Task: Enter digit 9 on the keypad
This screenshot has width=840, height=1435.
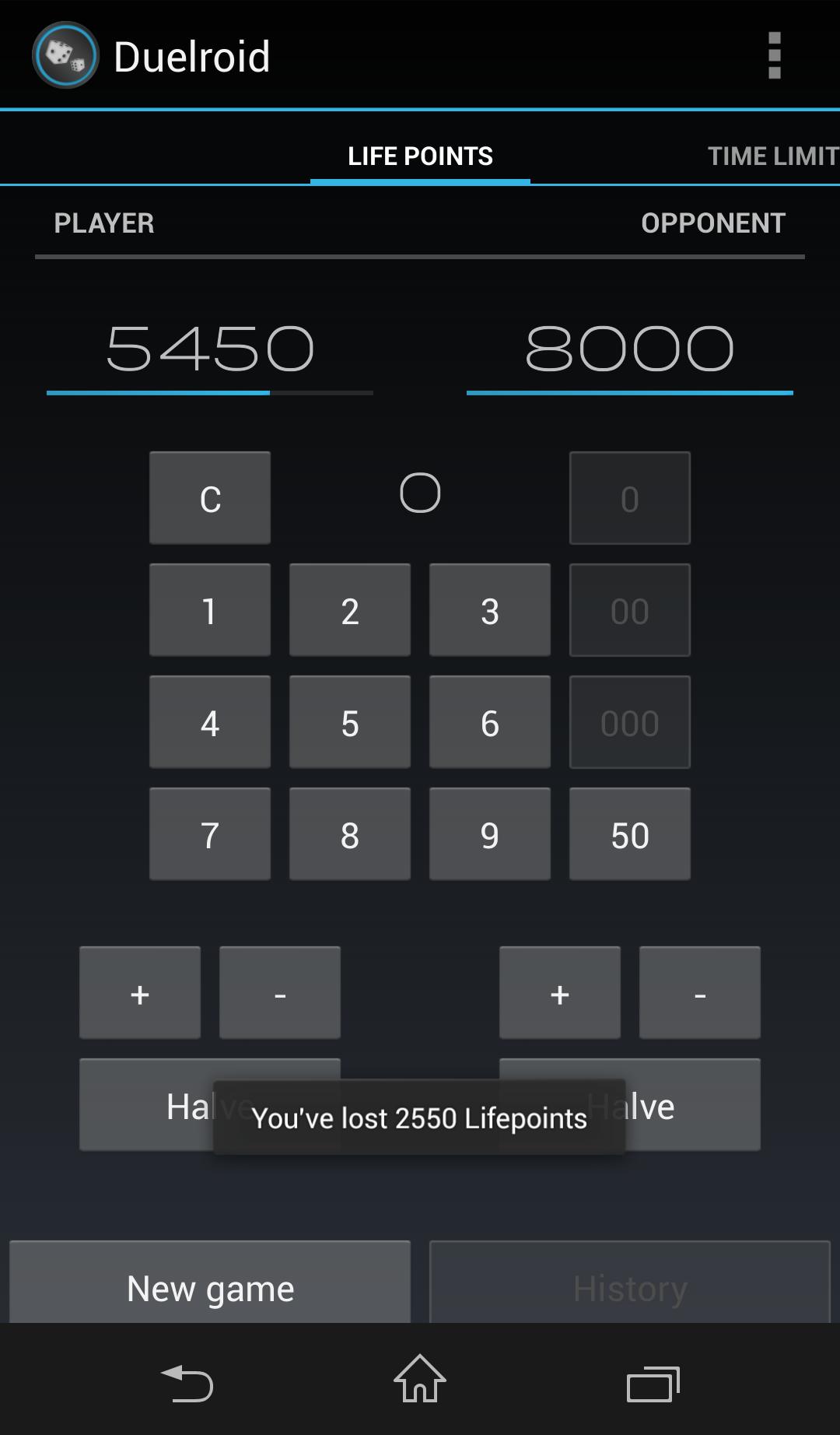Action: (x=490, y=834)
